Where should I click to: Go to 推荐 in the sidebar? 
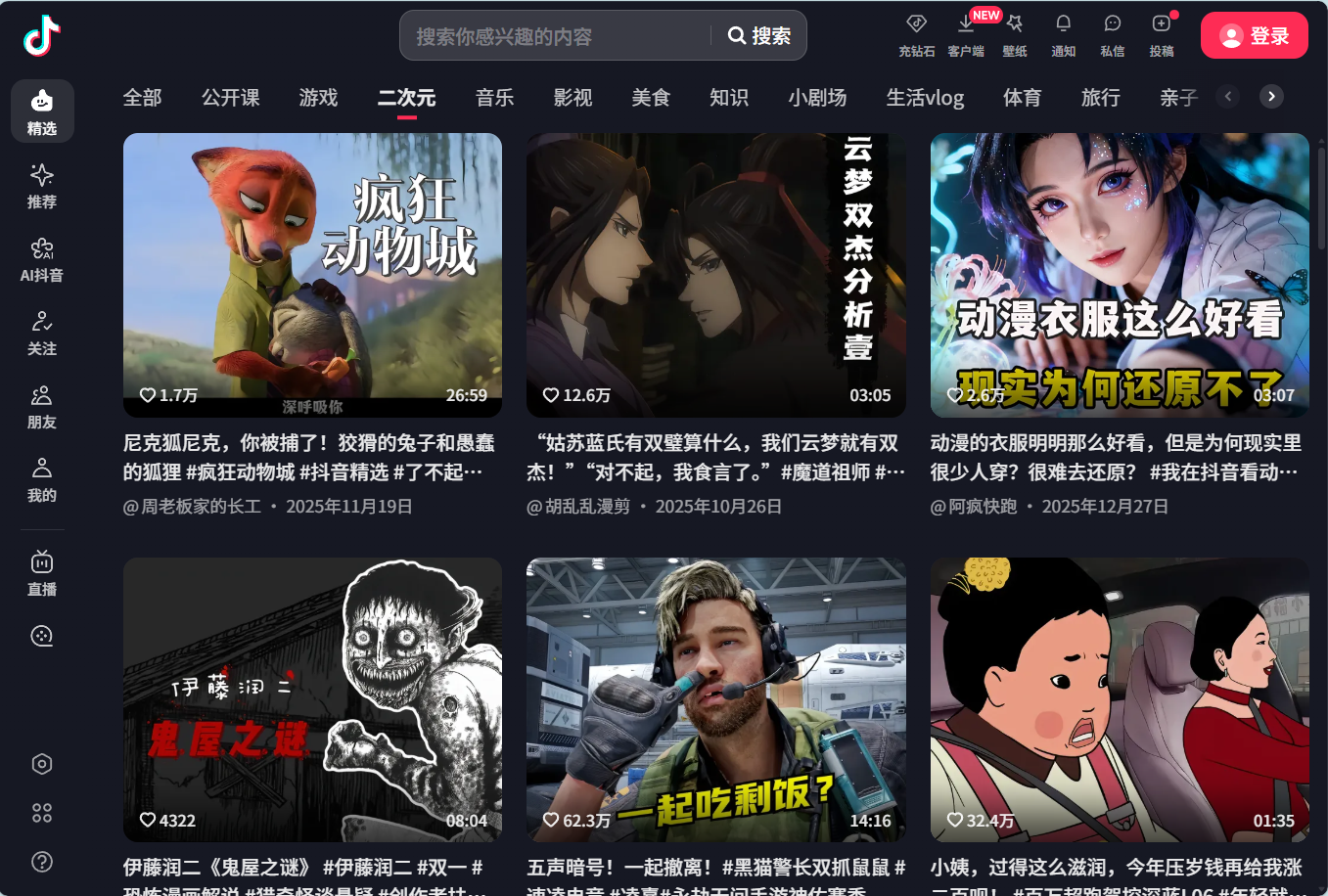(x=42, y=186)
